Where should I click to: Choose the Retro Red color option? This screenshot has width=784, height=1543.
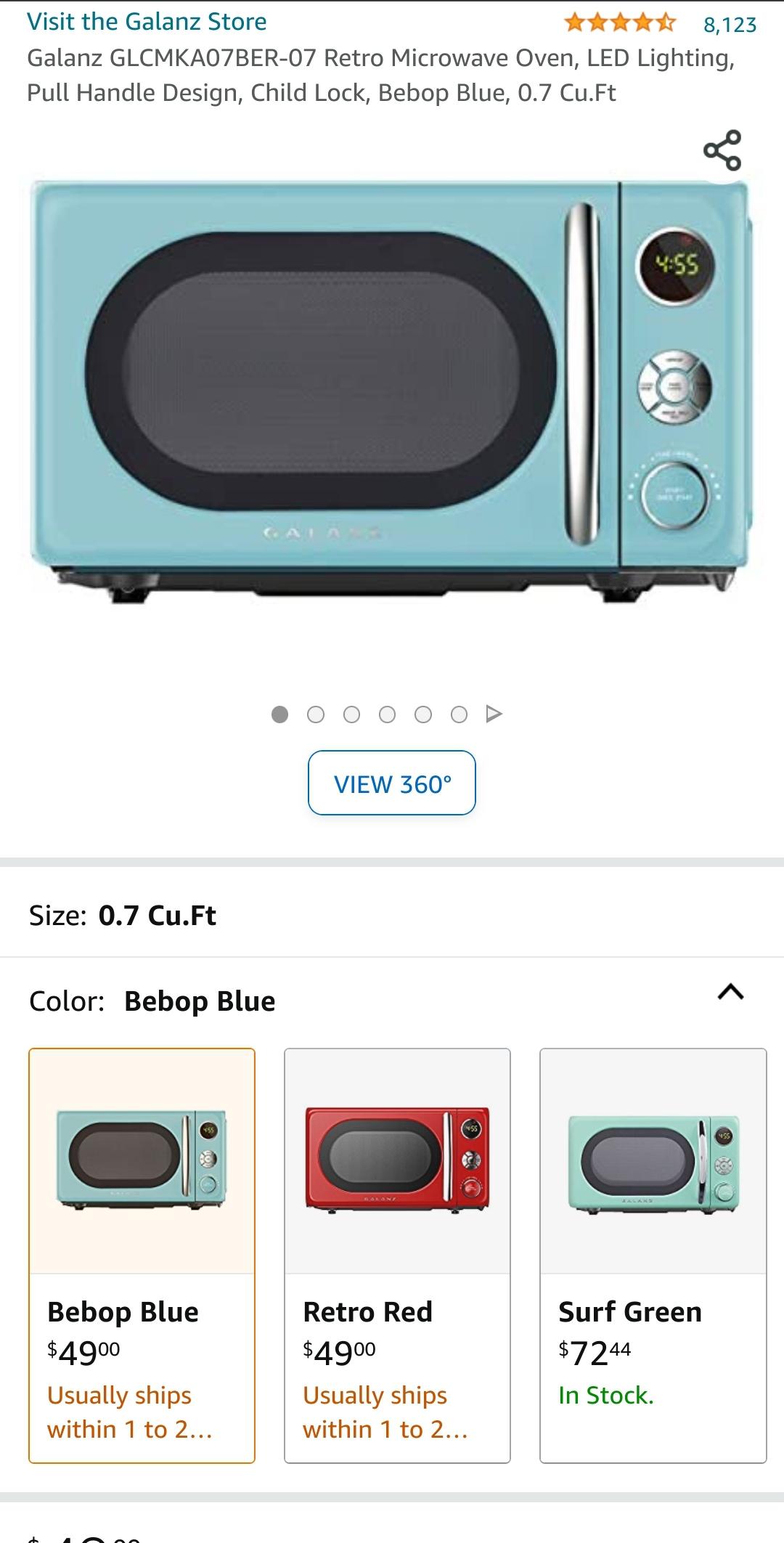[x=397, y=1255]
